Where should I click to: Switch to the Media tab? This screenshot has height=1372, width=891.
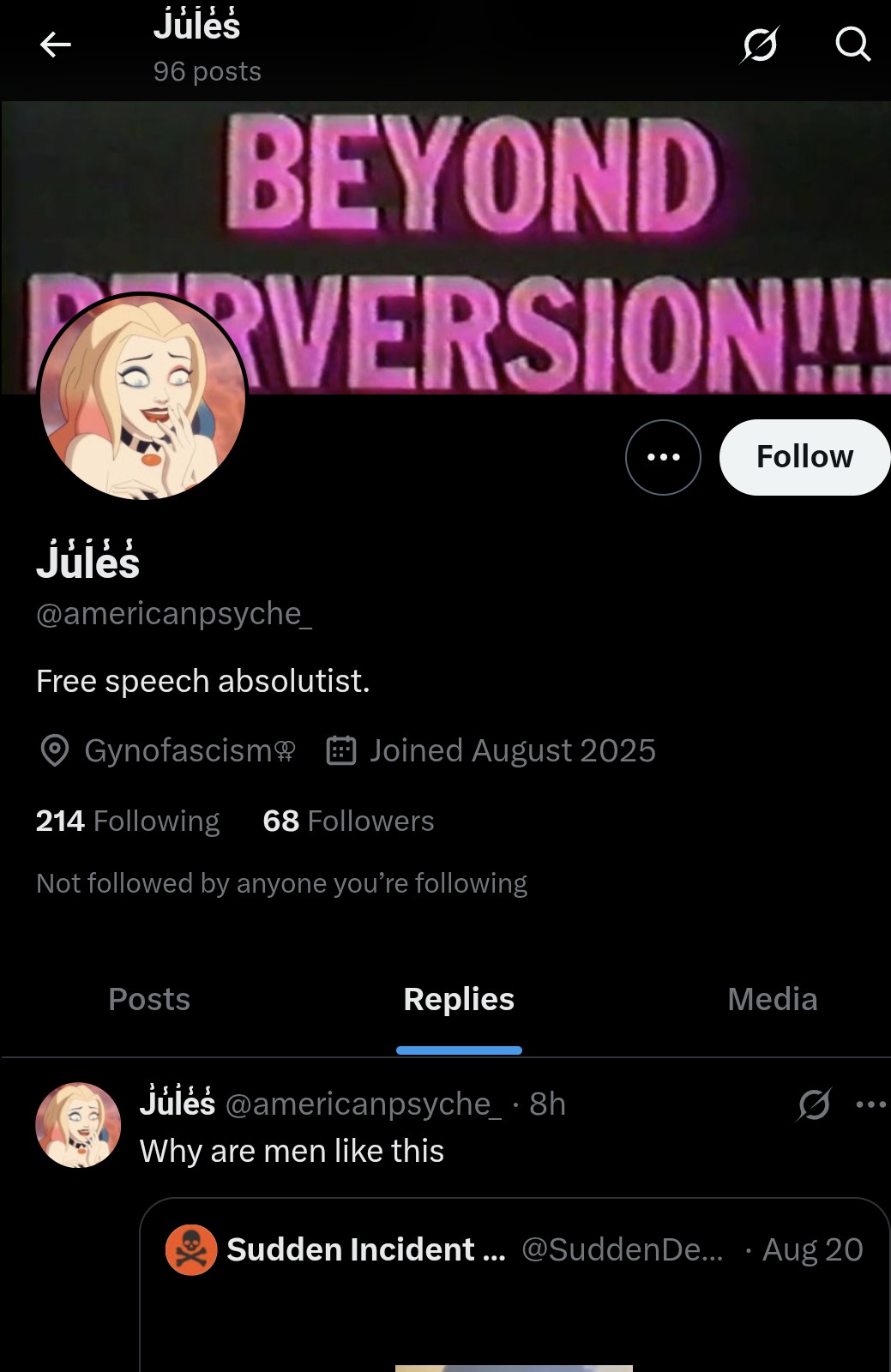[x=772, y=999]
